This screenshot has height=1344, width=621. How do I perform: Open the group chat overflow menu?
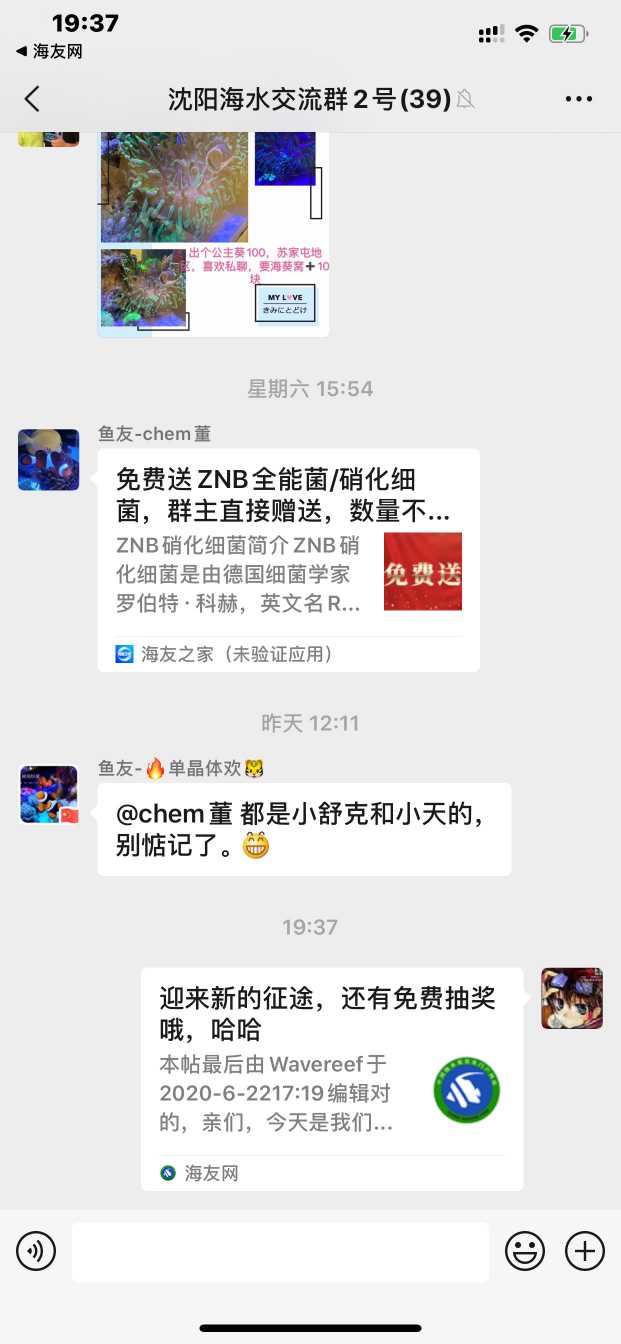coord(579,98)
